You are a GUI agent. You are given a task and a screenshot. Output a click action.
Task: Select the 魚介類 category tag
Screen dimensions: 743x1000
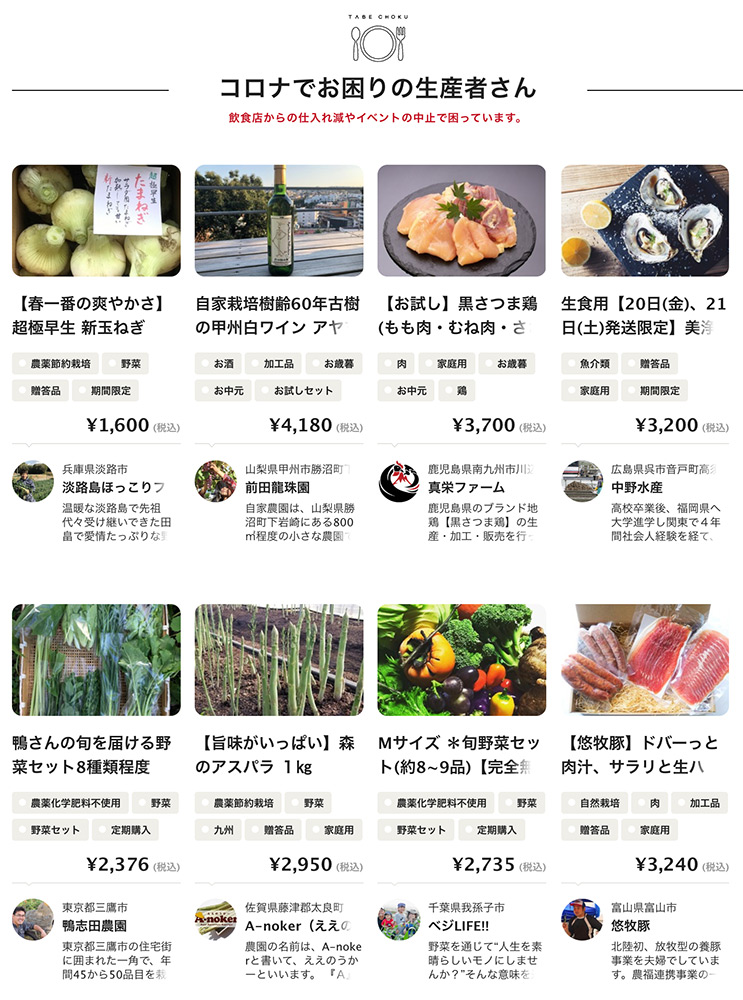click(589, 364)
